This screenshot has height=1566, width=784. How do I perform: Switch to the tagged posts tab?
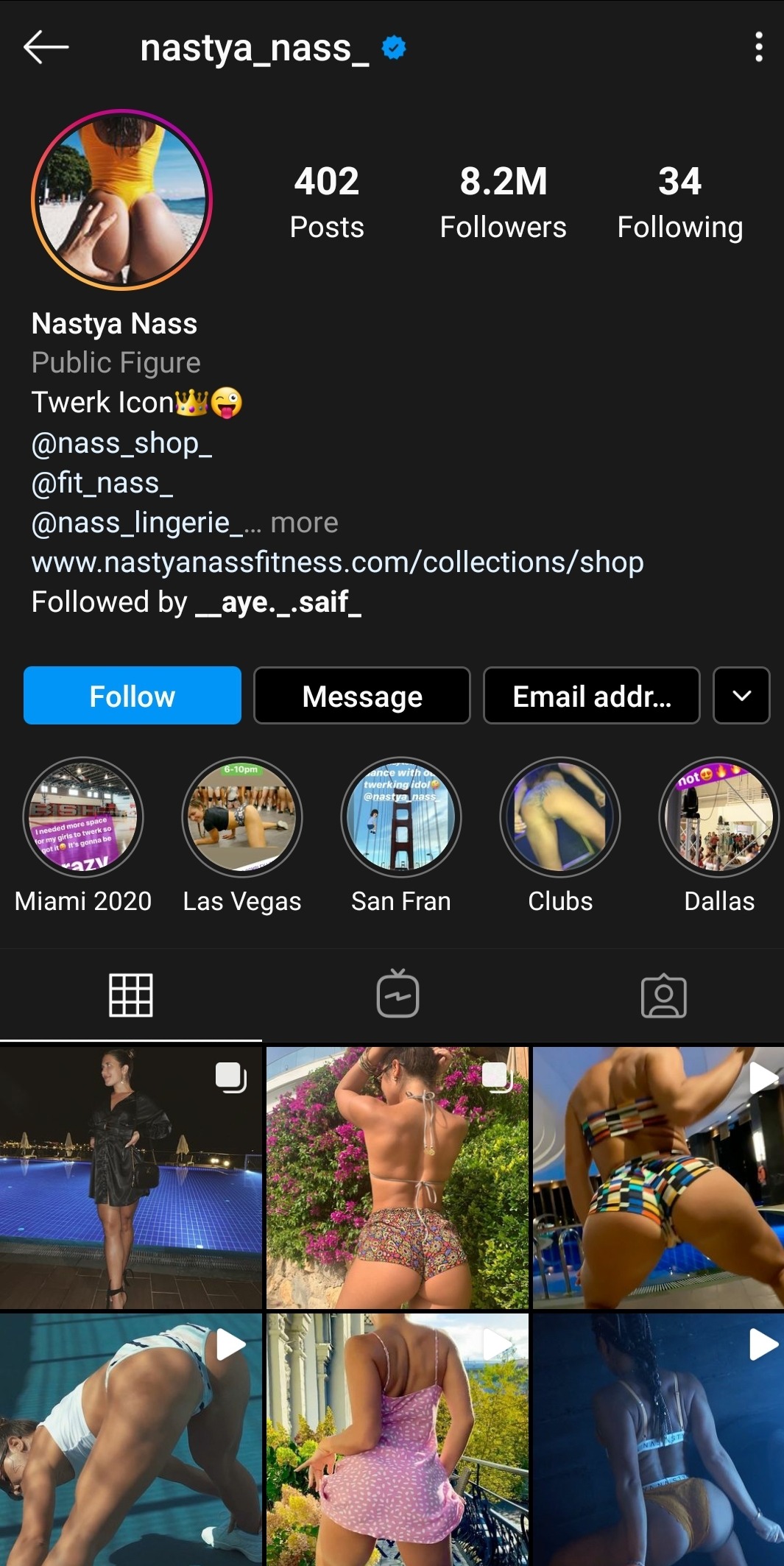[x=663, y=995]
